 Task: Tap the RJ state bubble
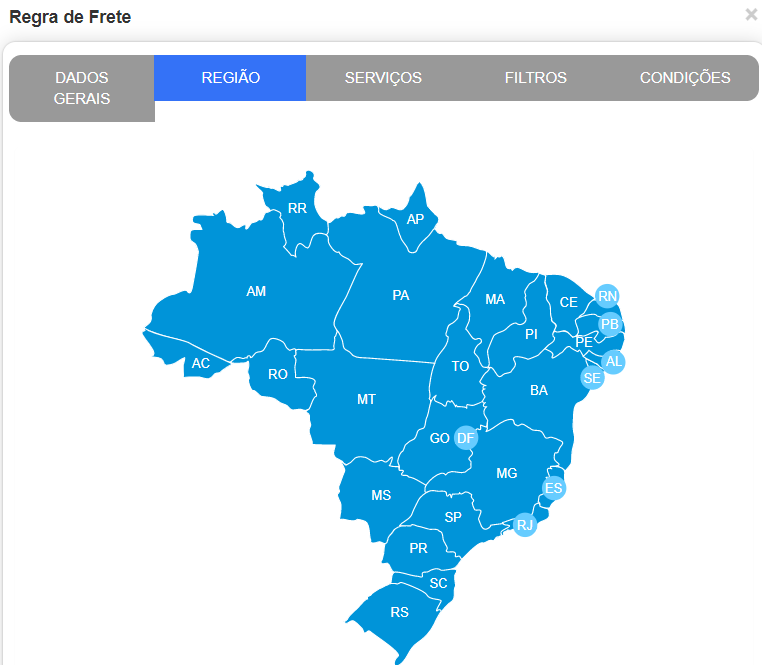[525, 524]
